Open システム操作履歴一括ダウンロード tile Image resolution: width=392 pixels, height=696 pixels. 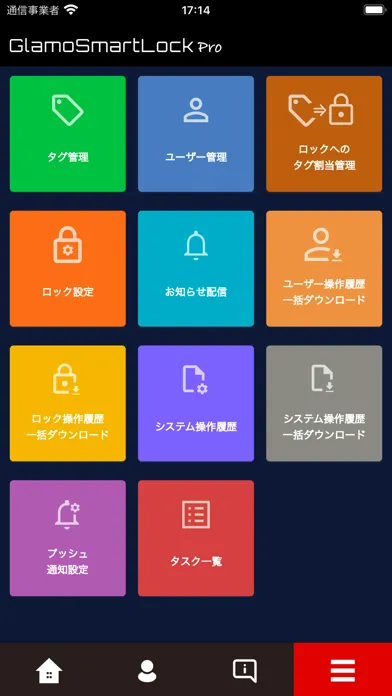click(324, 403)
